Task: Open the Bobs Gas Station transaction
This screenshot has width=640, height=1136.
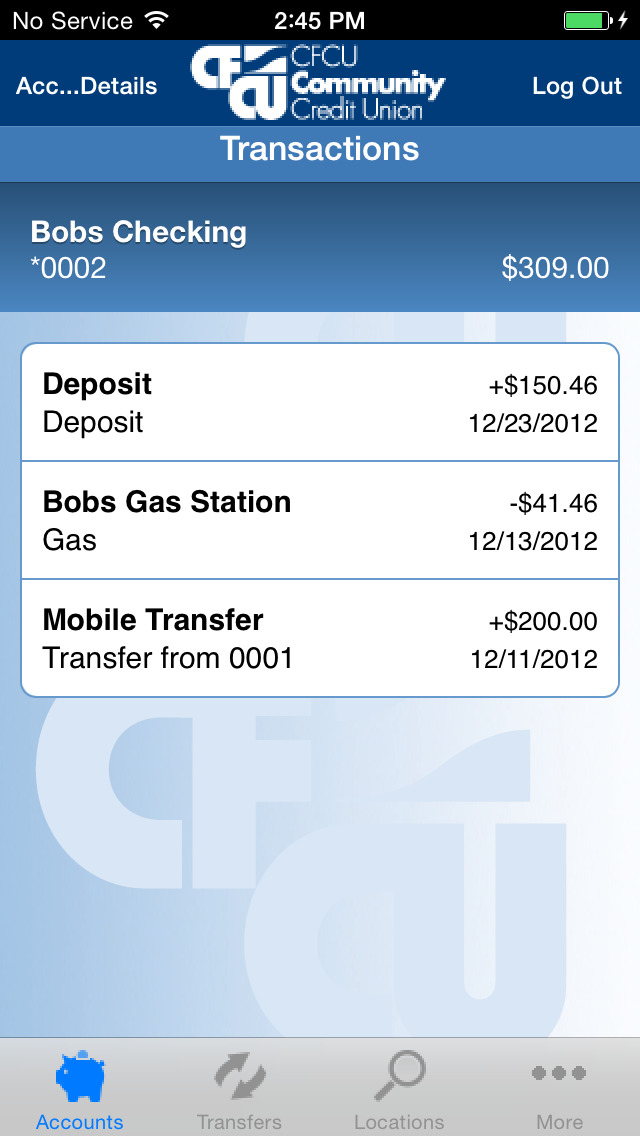Action: click(x=320, y=520)
